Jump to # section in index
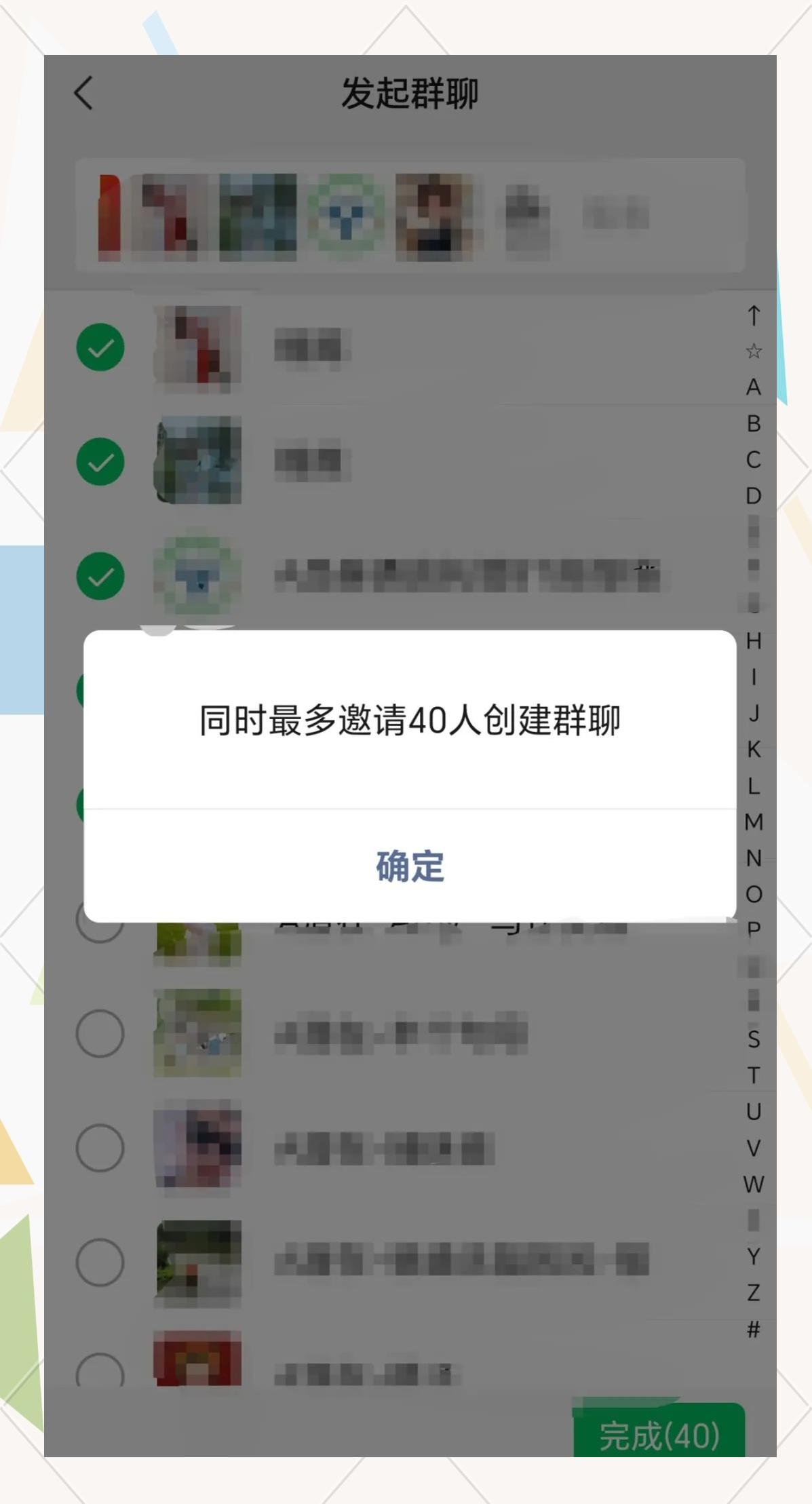The image size is (812, 1504). pos(753,1329)
